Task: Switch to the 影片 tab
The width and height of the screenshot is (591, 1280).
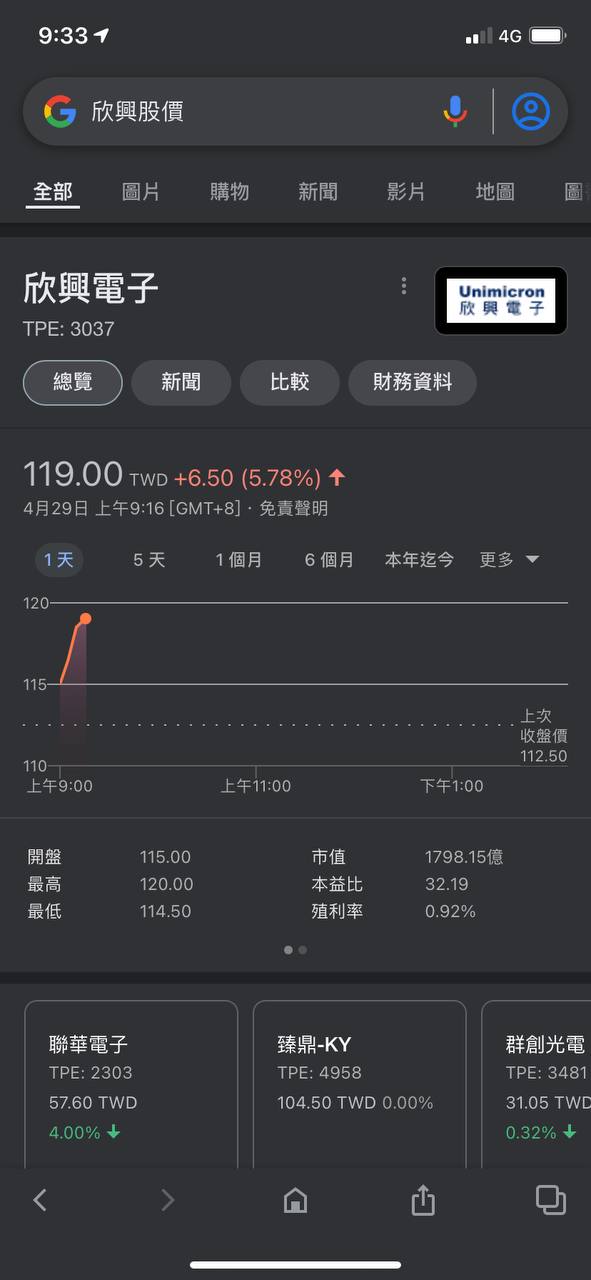Action: [x=406, y=191]
